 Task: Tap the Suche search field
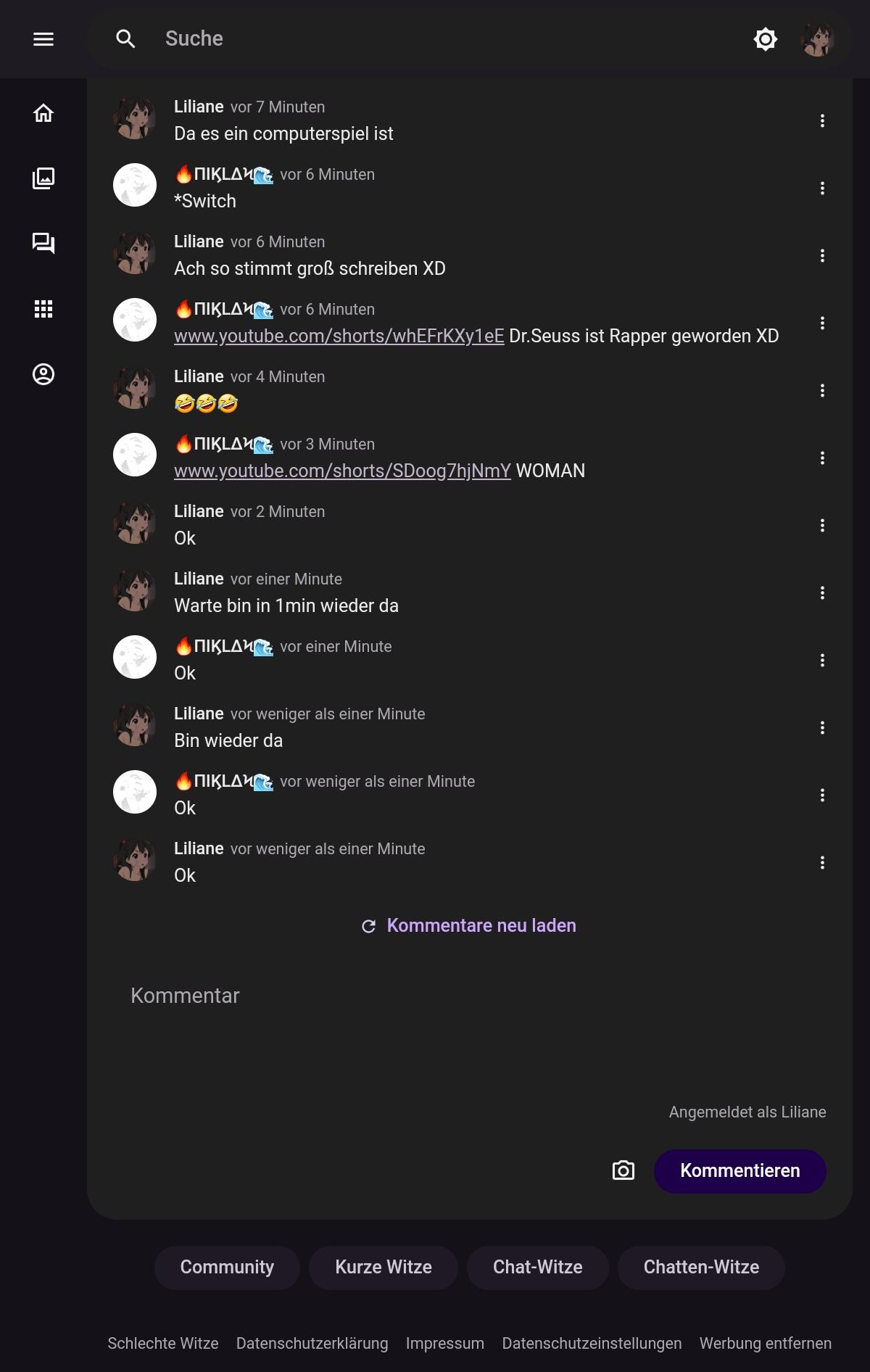(x=435, y=39)
